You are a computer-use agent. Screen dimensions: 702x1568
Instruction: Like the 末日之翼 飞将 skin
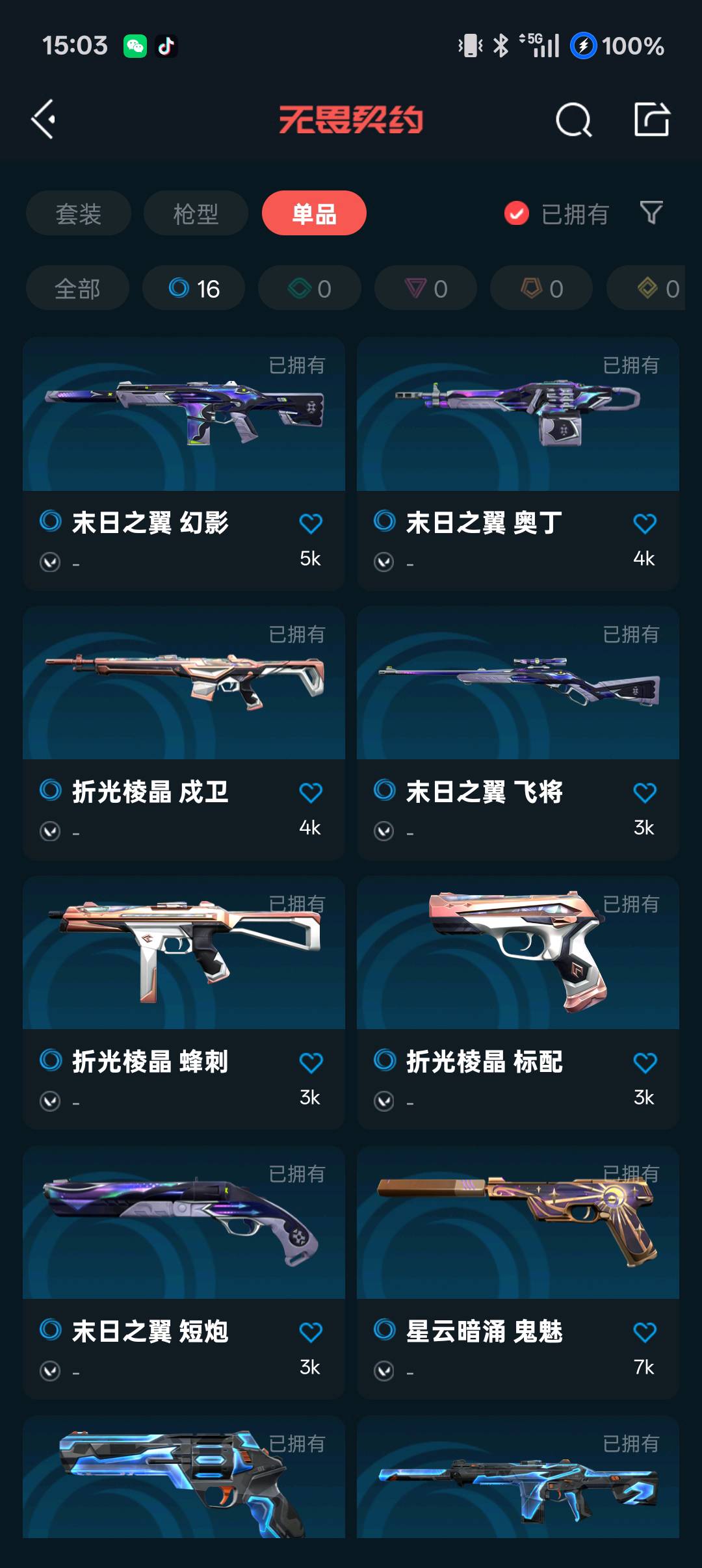click(x=645, y=792)
